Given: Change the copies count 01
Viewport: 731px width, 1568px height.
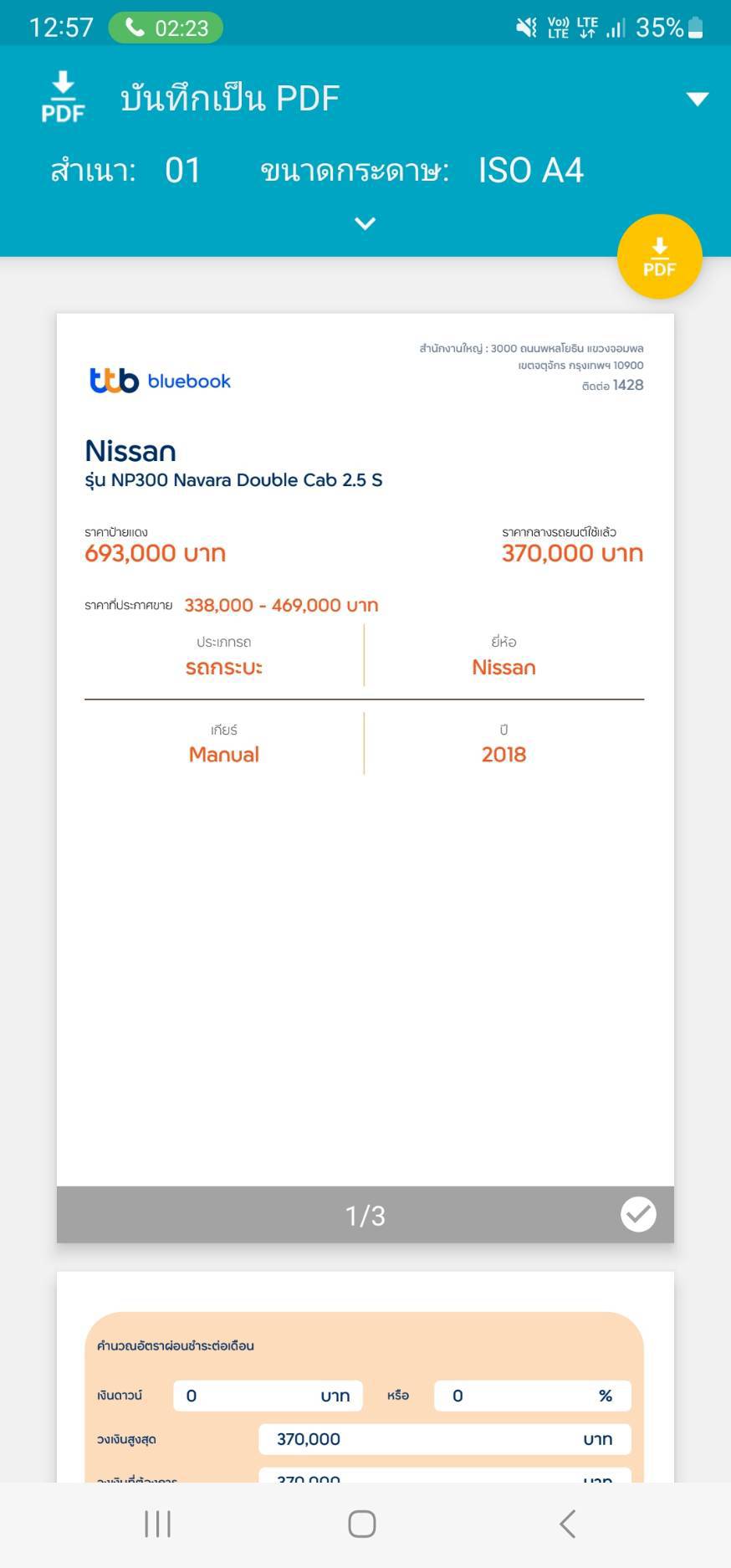Looking at the screenshot, I should point(182,170).
